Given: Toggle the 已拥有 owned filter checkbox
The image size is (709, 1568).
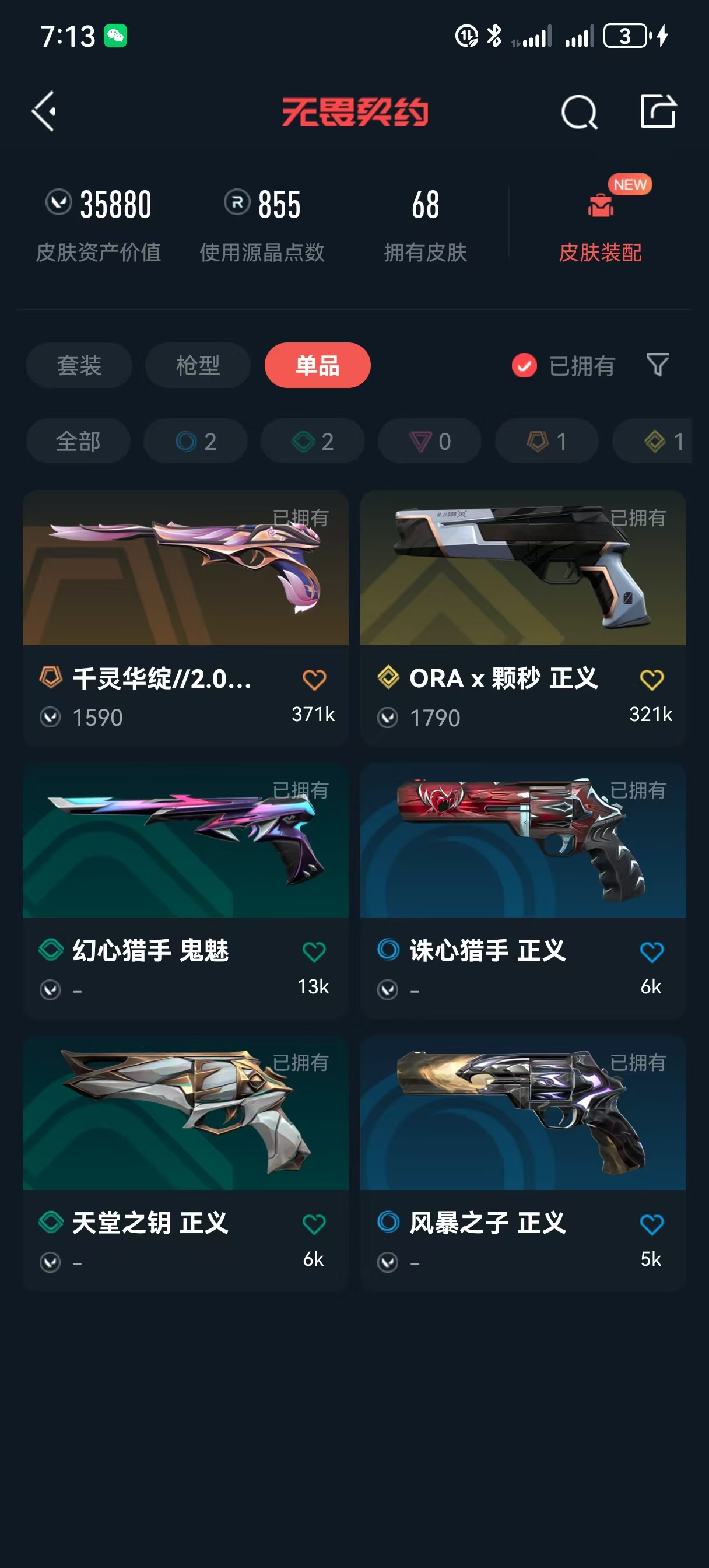Looking at the screenshot, I should (524, 365).
